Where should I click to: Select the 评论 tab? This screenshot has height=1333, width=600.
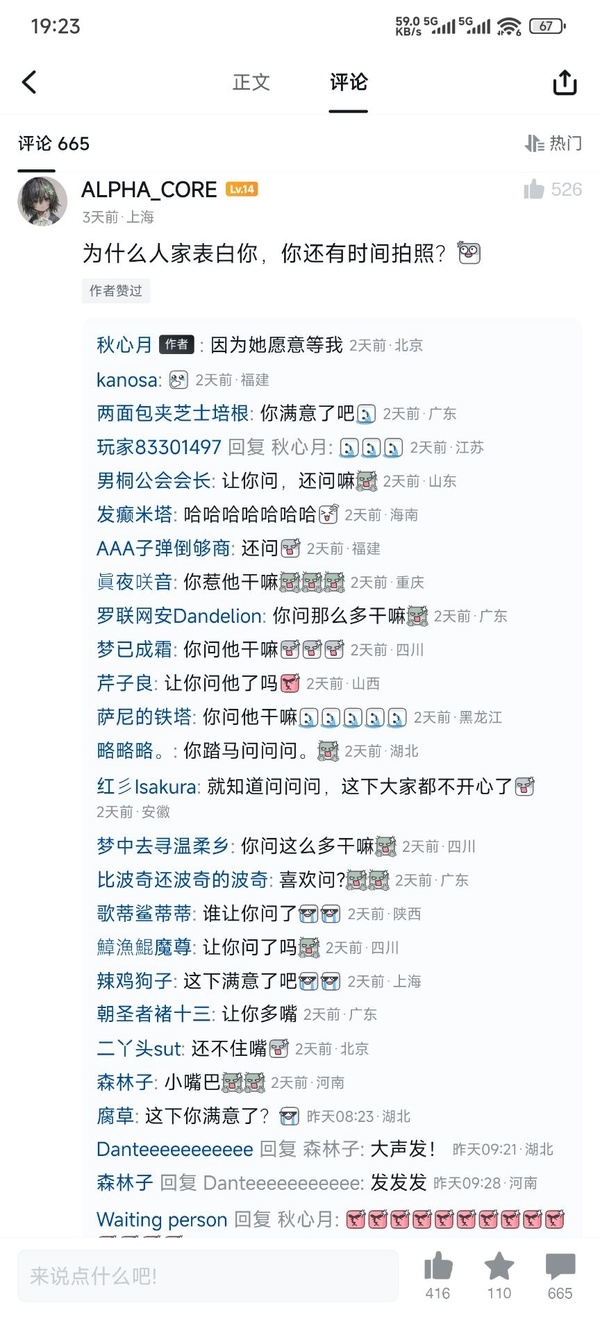pos(349,82)
